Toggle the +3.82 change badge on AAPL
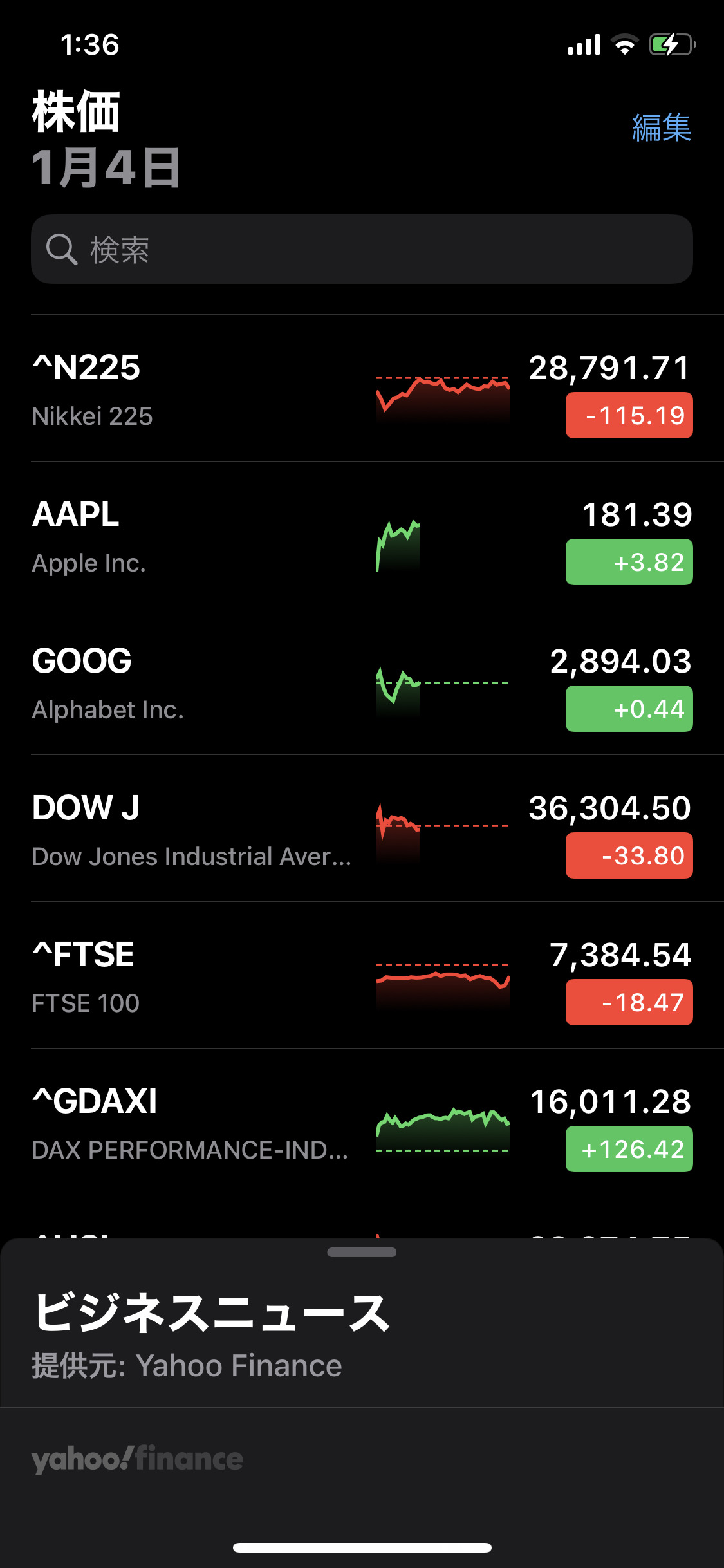The width and height of the screenshot is (724, 1568). coord(629,562)
